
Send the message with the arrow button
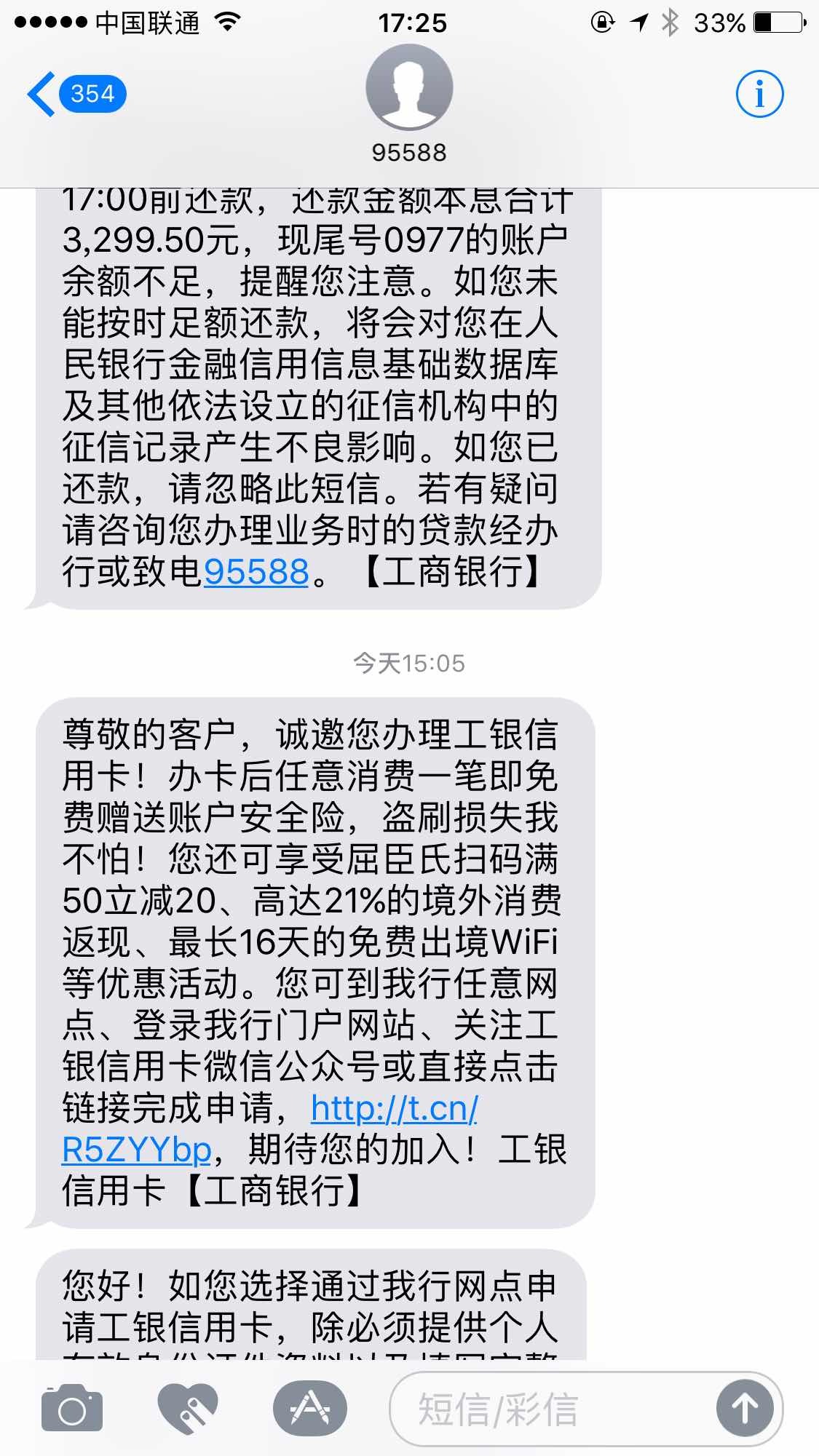tap(745, 1409)
